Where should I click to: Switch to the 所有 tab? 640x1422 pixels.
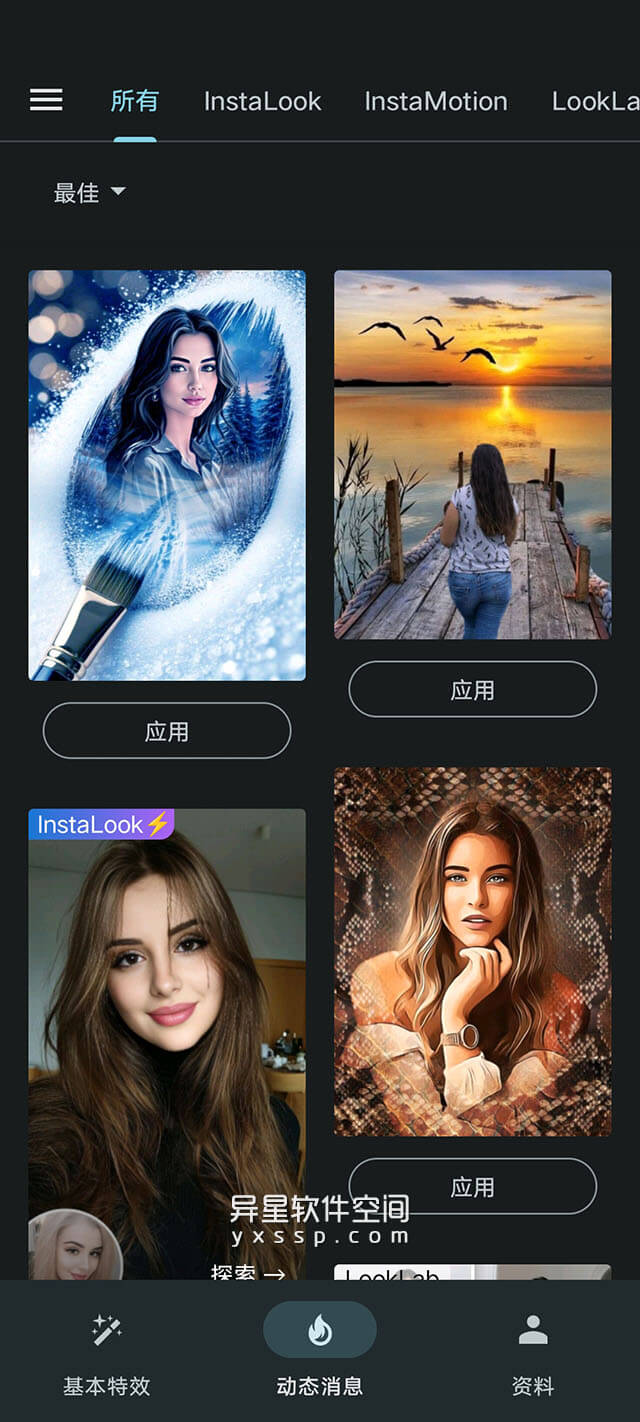(134, 101)
